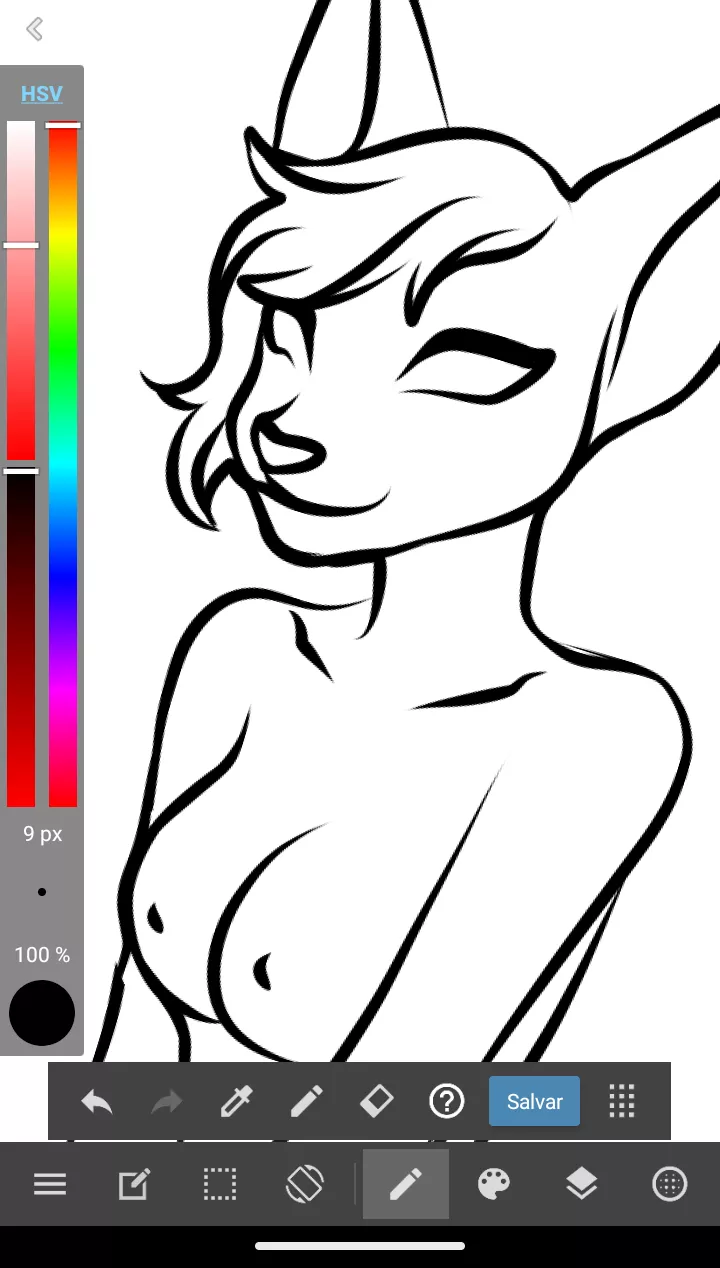Open the dotted grid shortcut menu
720x1268 pixels.
coord(622,1101)
